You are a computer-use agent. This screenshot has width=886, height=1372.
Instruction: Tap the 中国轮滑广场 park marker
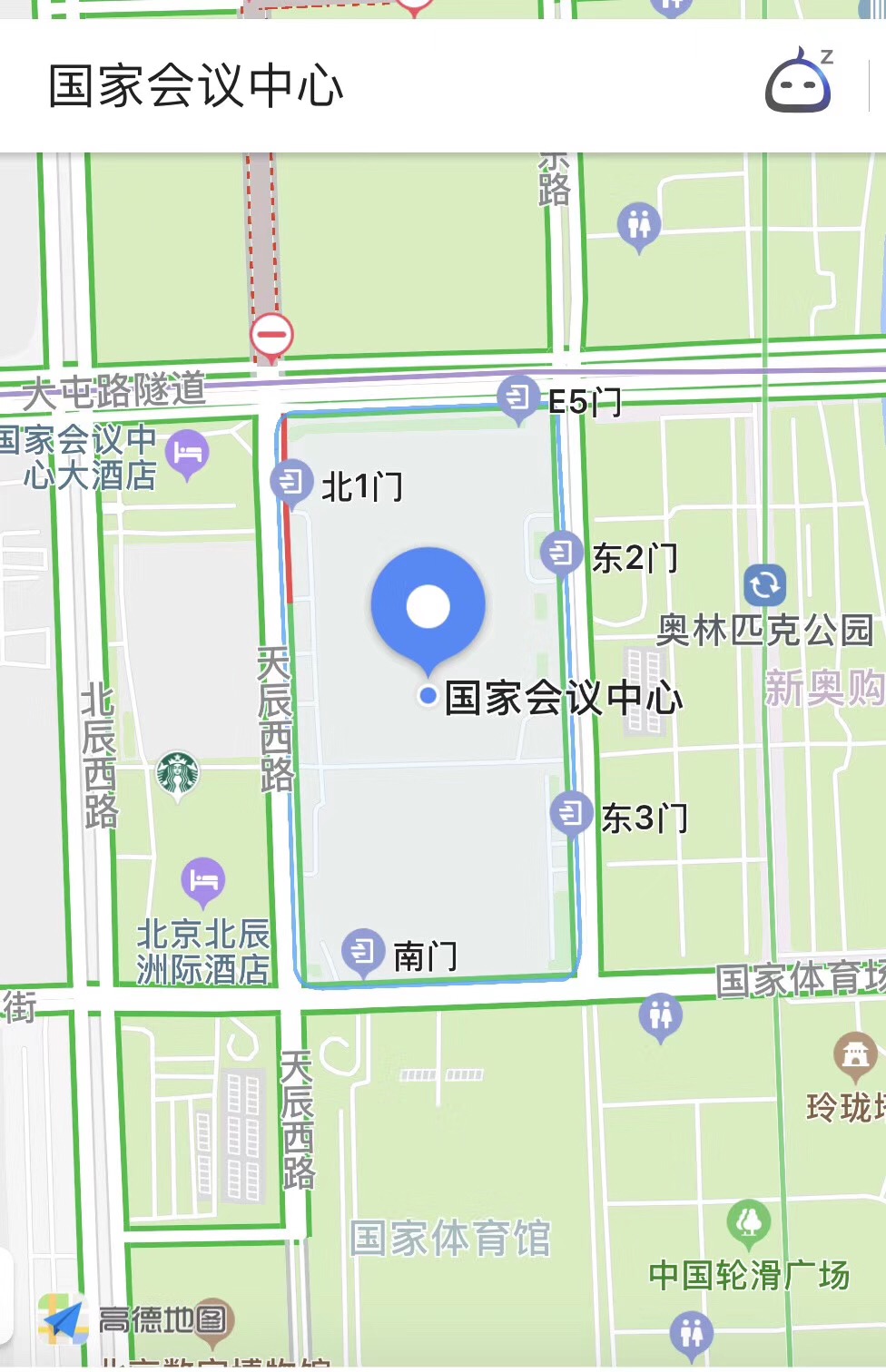(x=749, y=1222)
